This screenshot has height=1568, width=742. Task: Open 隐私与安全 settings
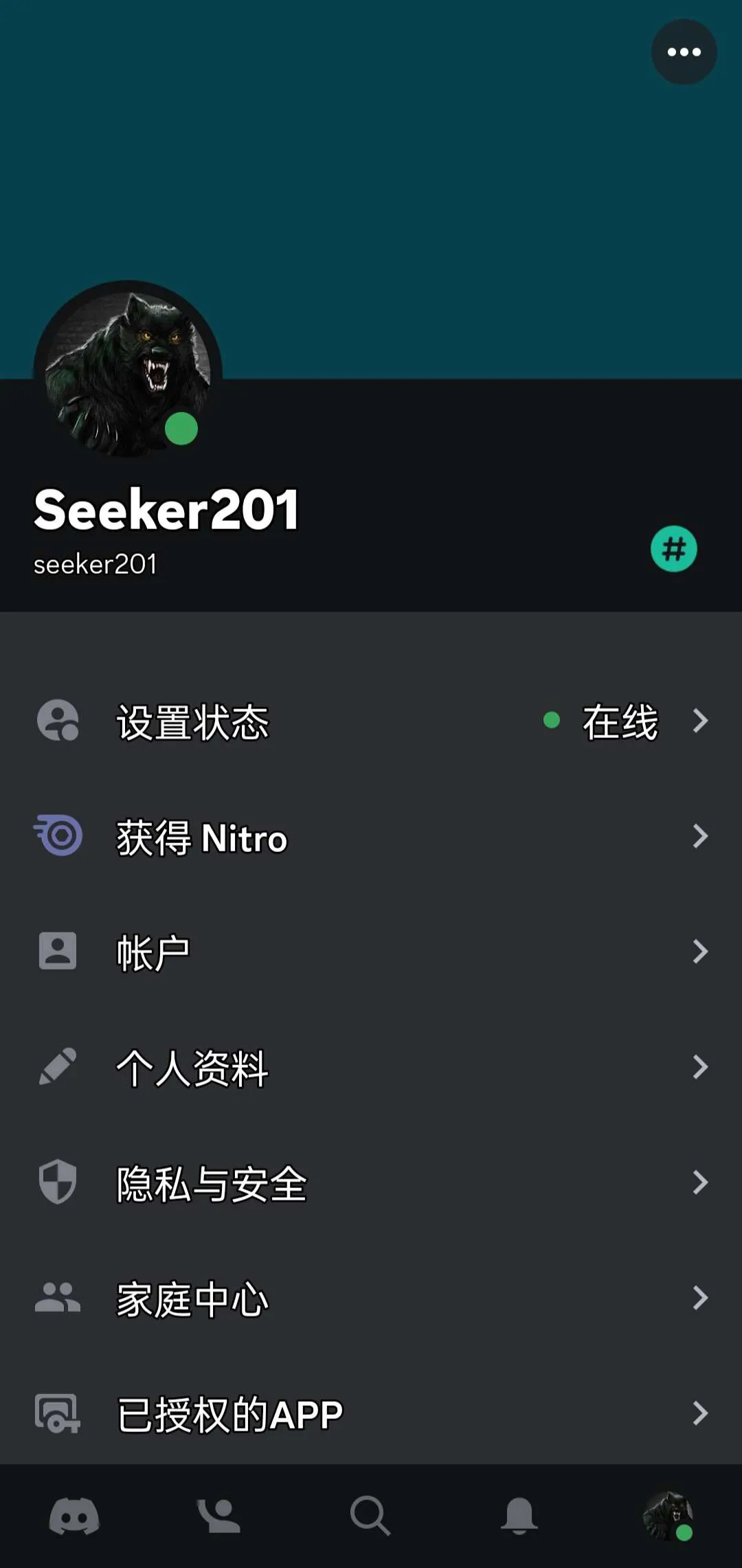click(x=371, y=1183)
